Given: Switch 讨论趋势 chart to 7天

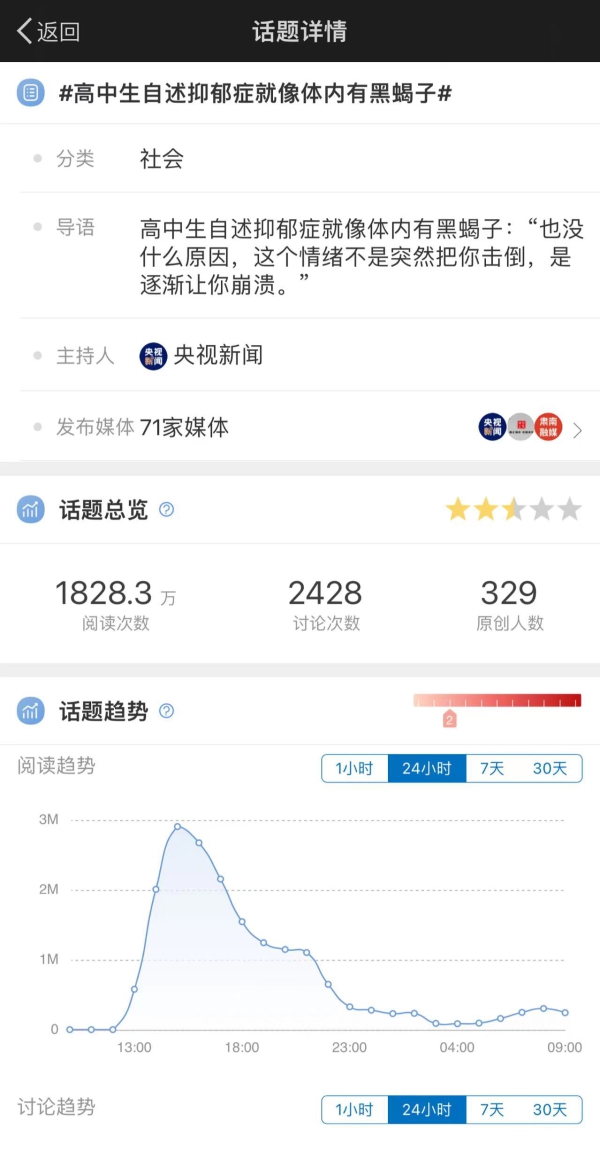Looking at the screenshot, I should [x=491, y=1109].
